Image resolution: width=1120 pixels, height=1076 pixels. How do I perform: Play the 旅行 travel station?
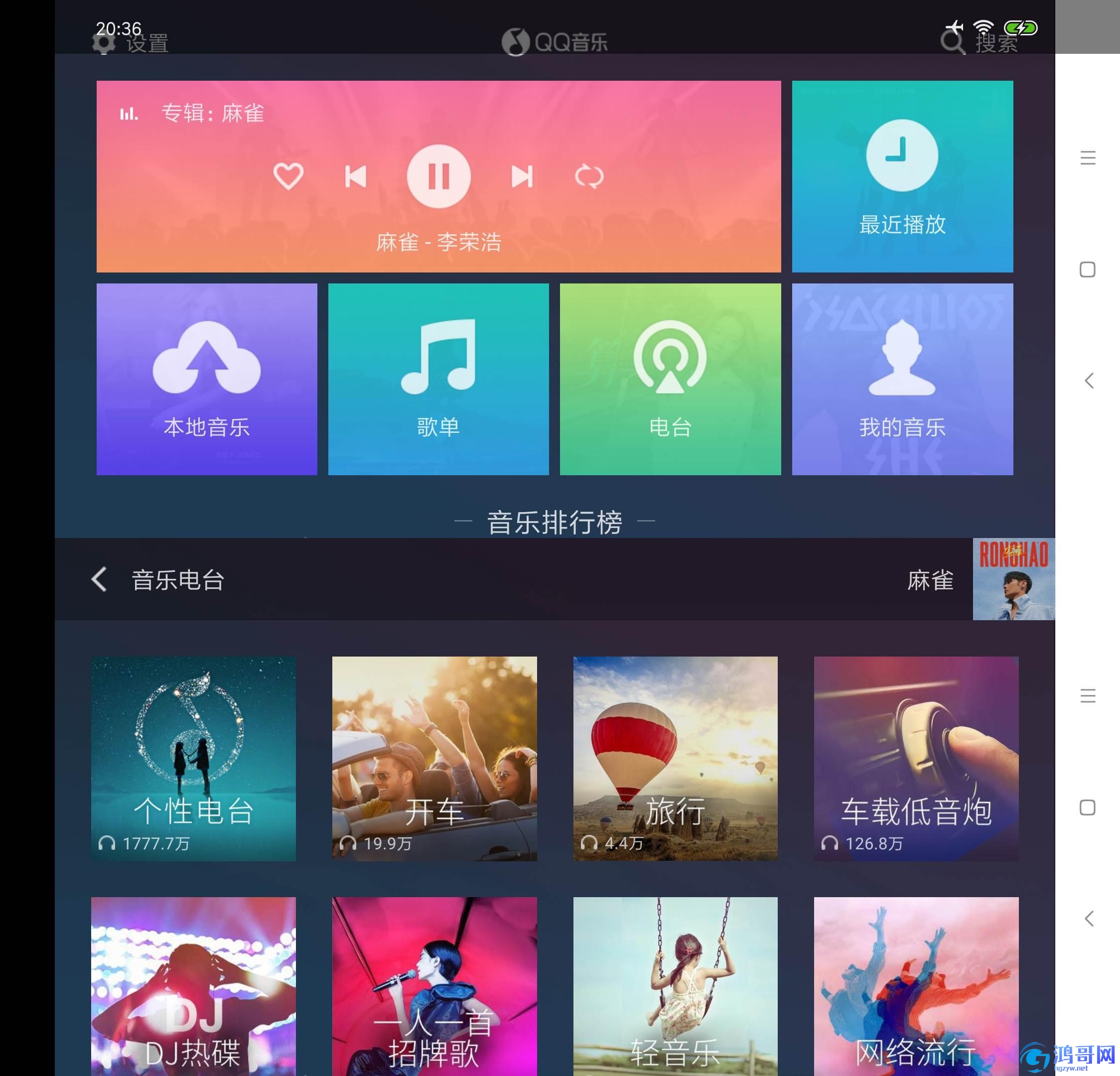[x=675, y=758]
